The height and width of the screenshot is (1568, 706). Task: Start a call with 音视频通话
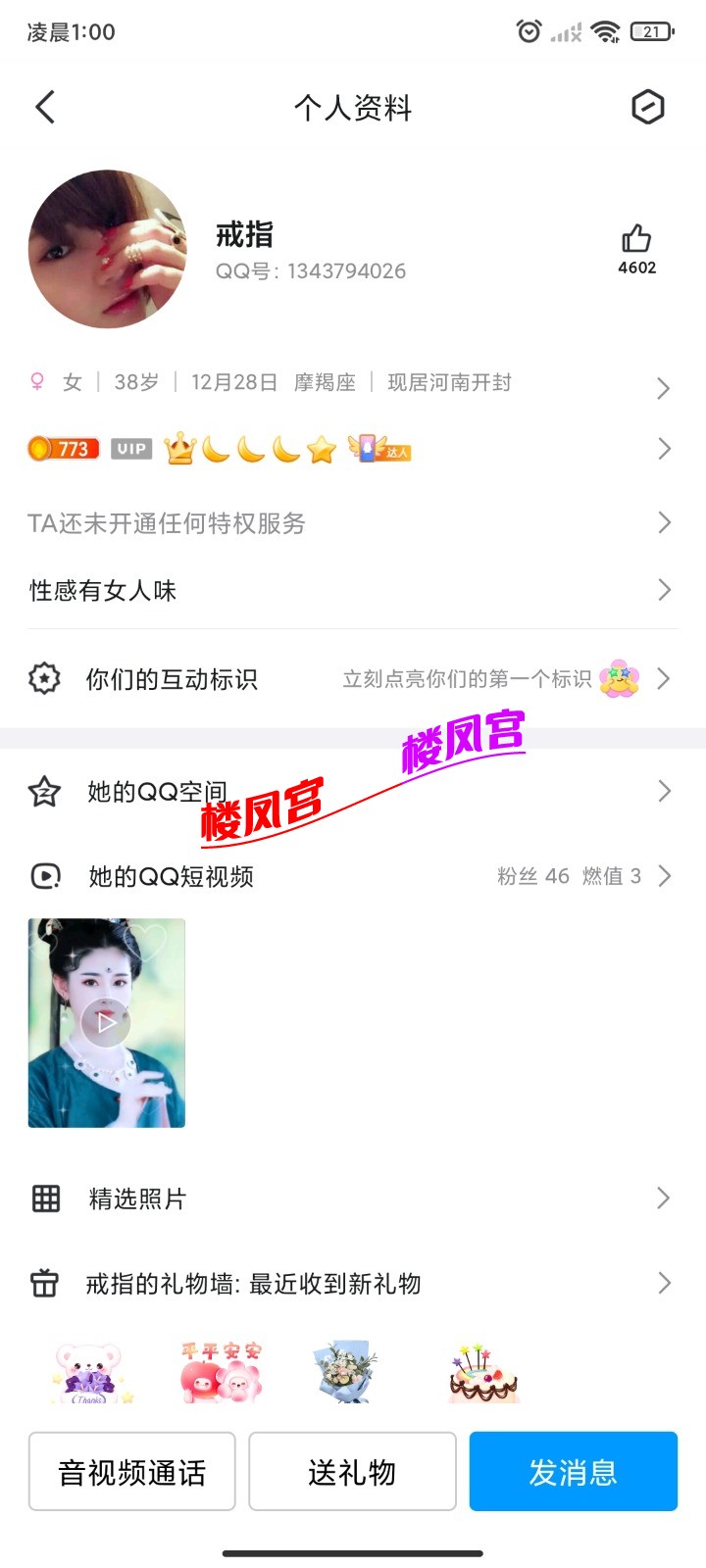[x=131, y=1471]
